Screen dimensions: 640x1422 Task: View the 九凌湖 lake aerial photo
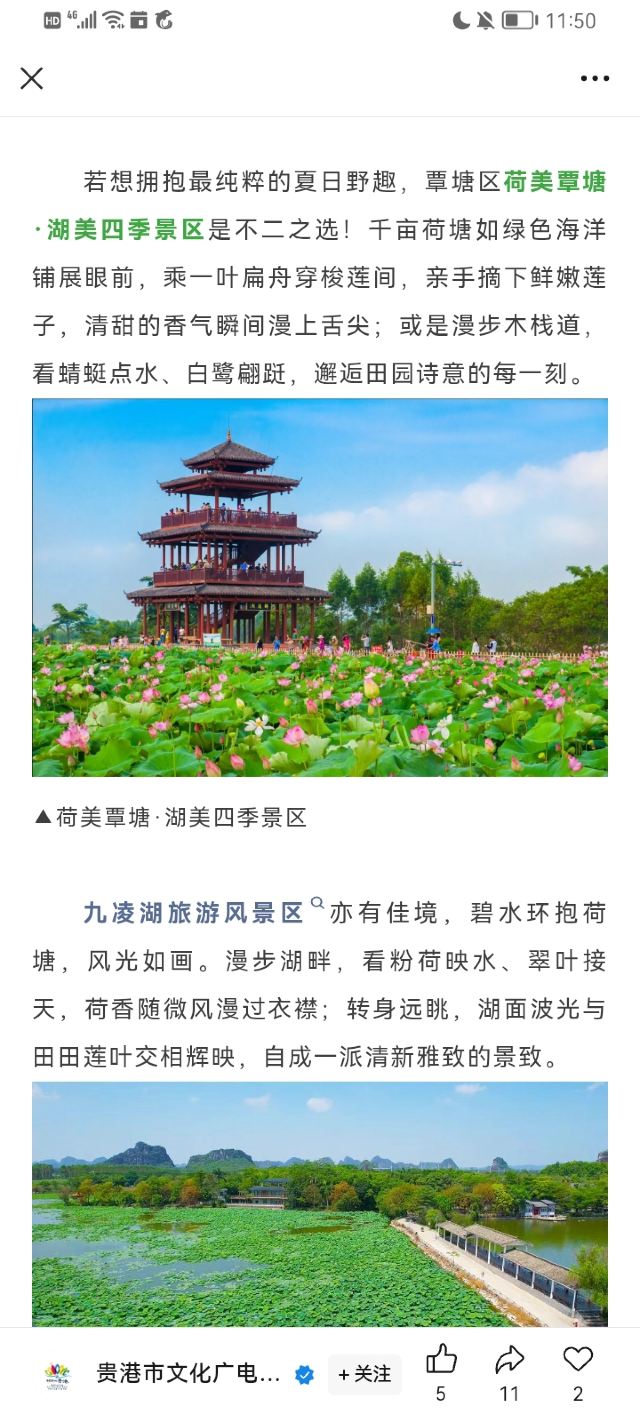320,1203
